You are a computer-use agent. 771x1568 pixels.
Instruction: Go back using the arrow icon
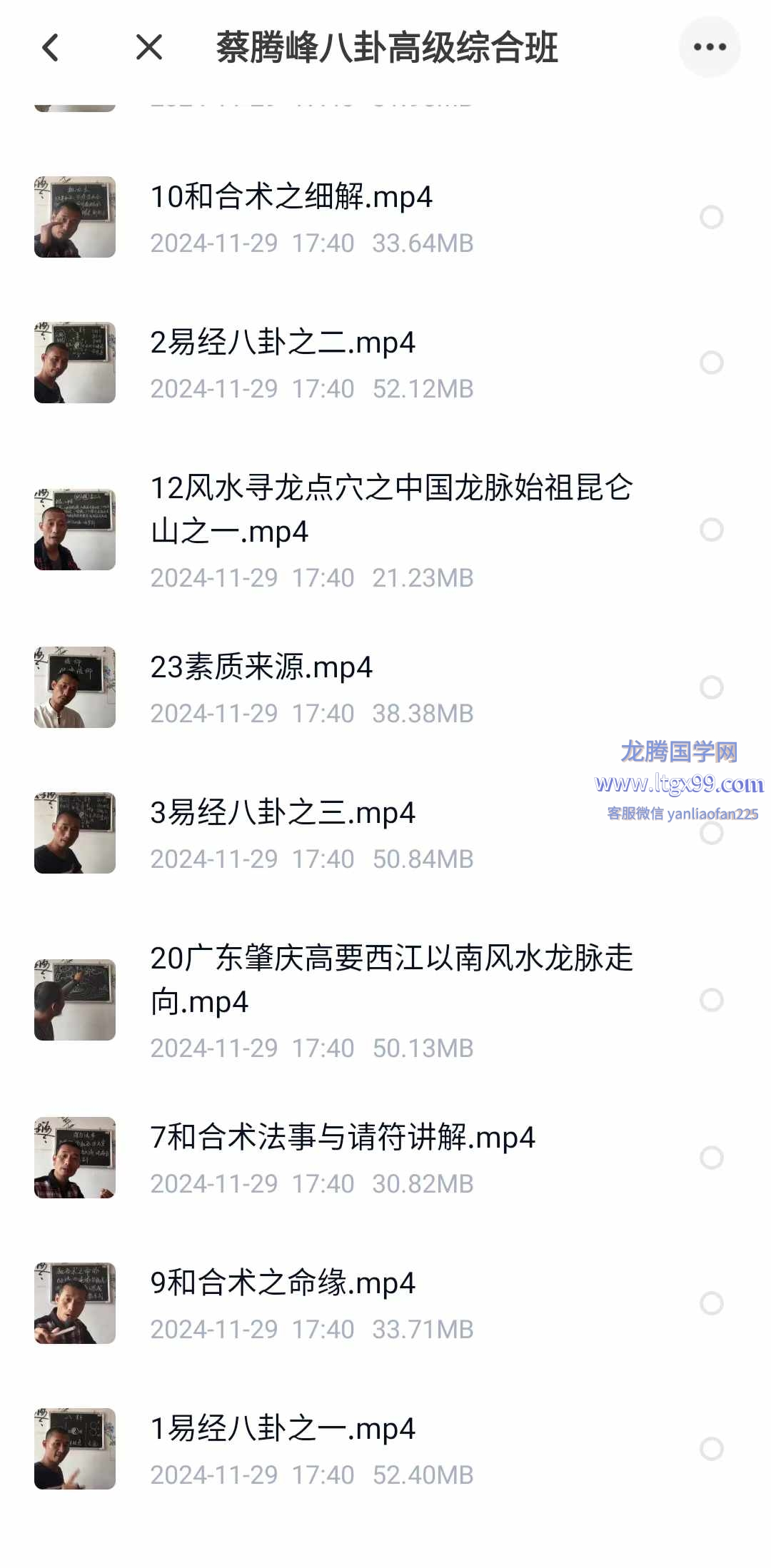[x=50, y=48]
